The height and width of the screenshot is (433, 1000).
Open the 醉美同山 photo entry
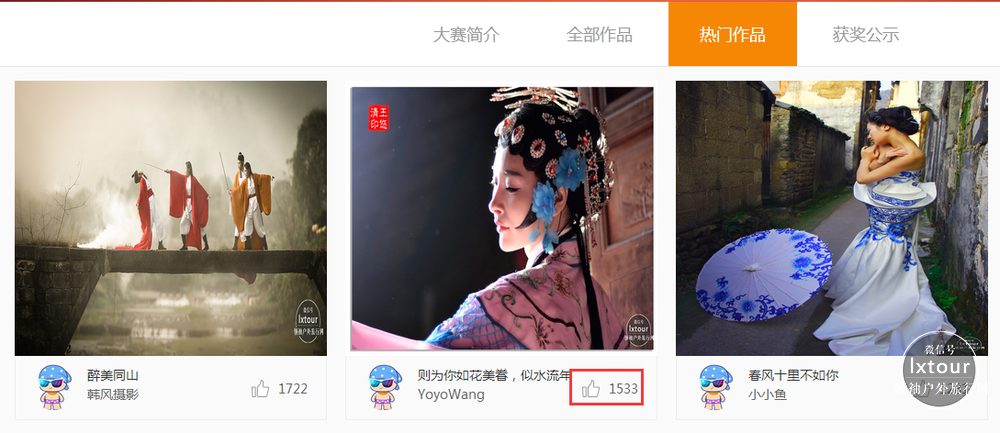point(170,218)
